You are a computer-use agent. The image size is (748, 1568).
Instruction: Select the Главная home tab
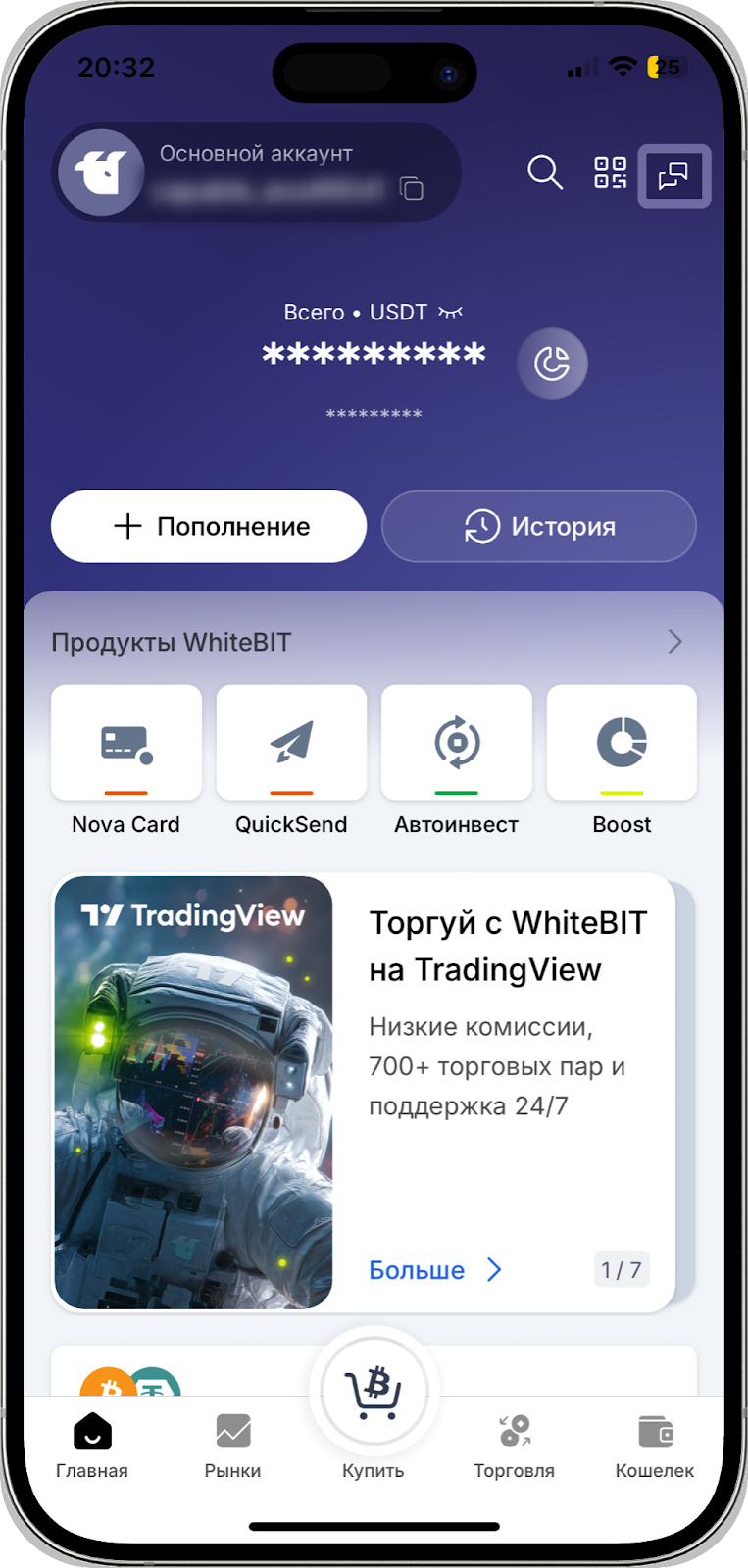point(92,1445)
